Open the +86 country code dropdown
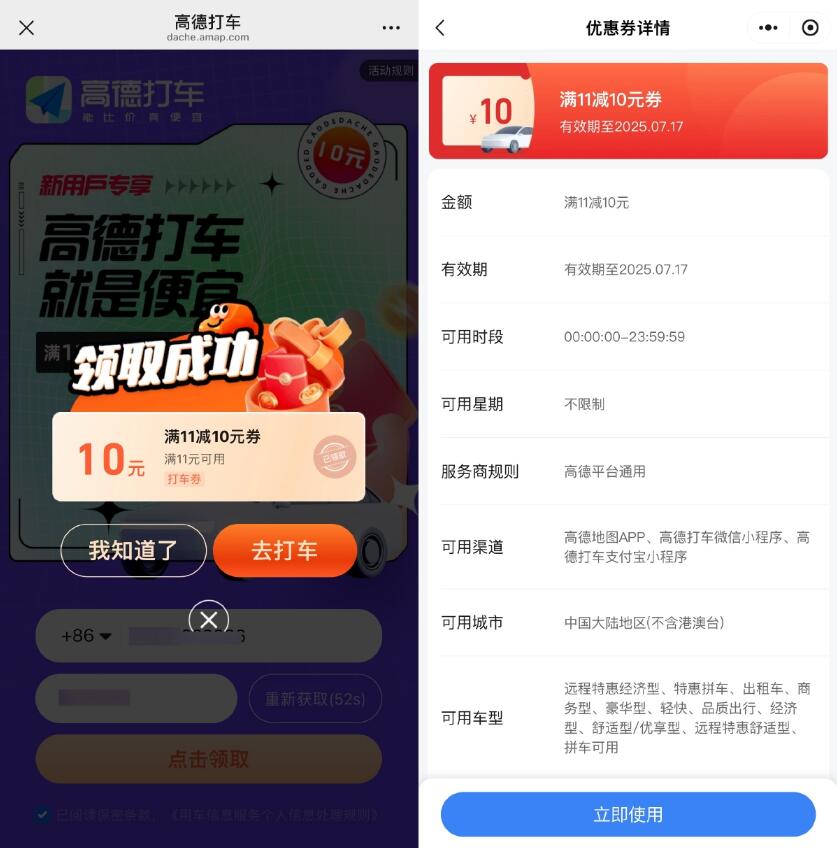This screenshot has width=837, height=848. tap(86, 636)
